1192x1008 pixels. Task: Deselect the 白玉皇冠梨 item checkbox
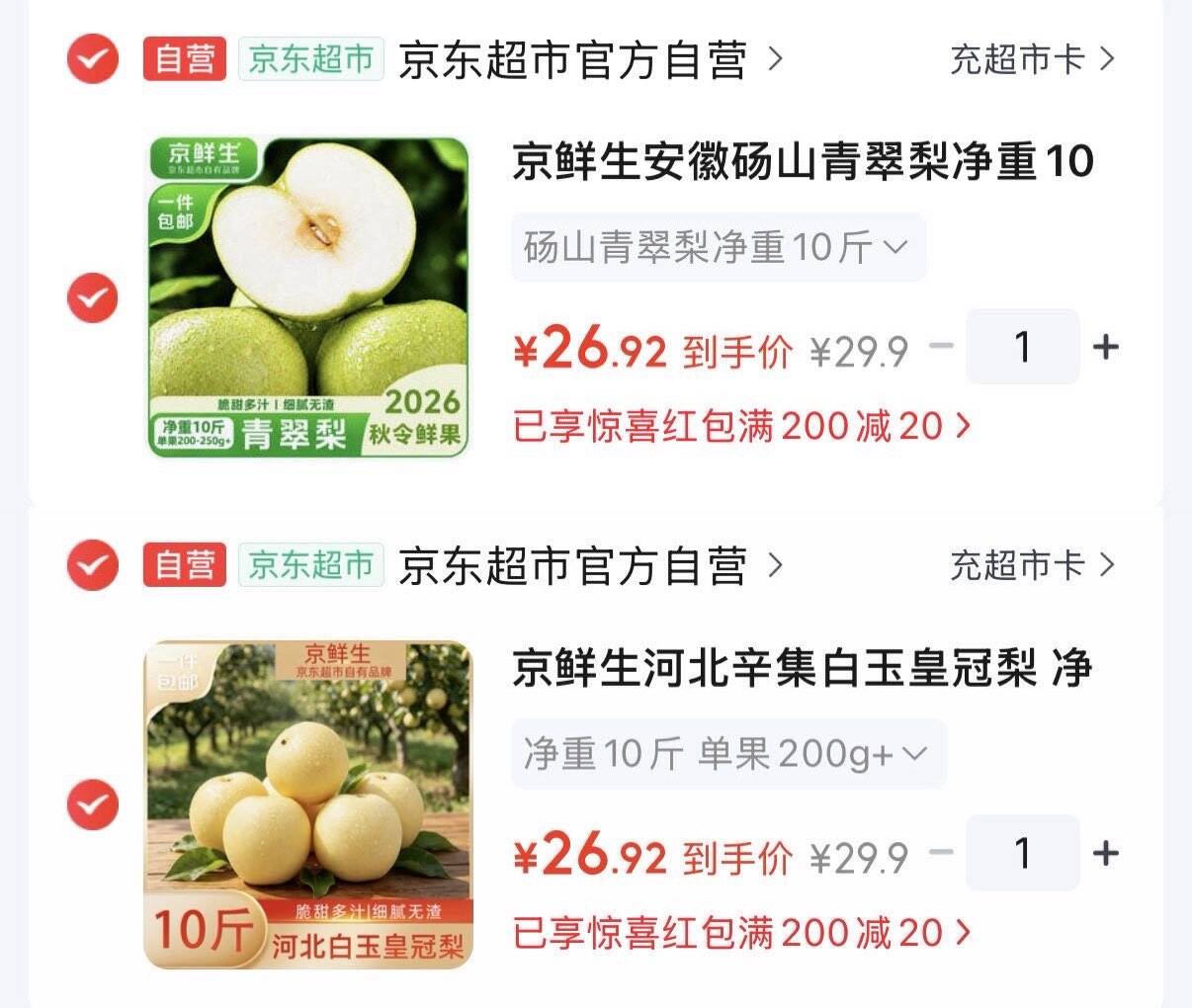[92, 803]
